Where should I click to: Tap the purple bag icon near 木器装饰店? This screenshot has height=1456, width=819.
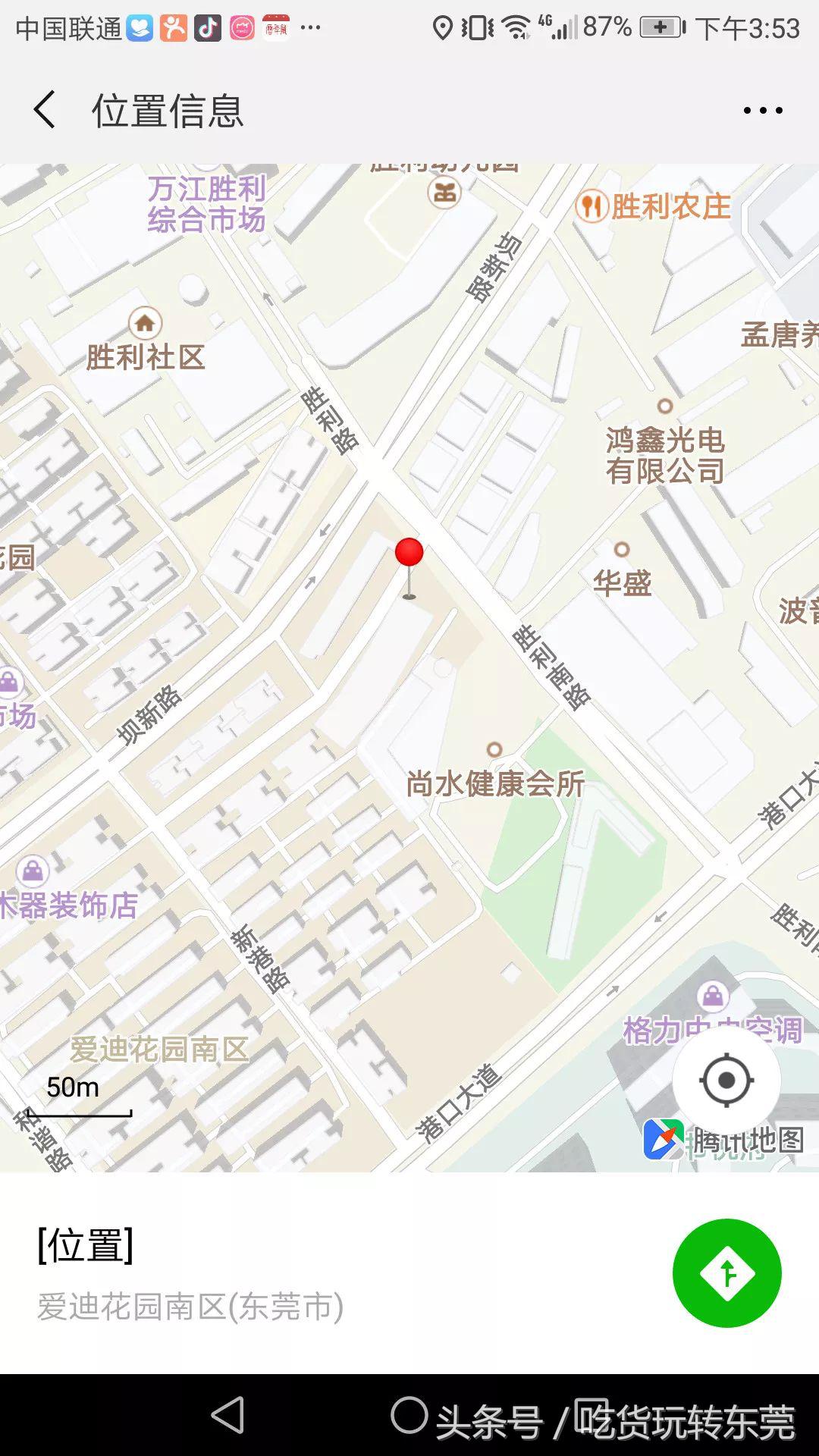[x=33, y=870]
